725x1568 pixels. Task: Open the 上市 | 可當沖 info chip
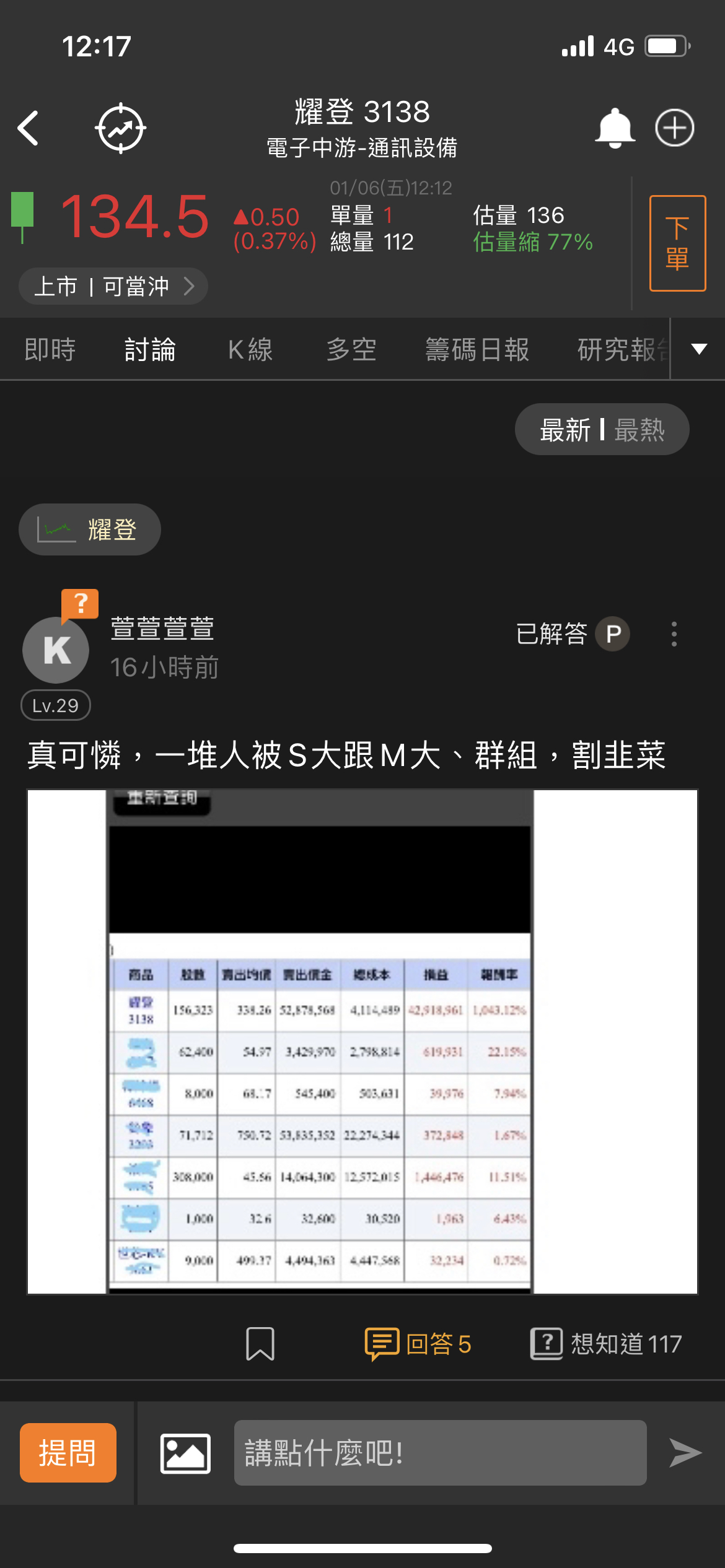pos(113,286)
